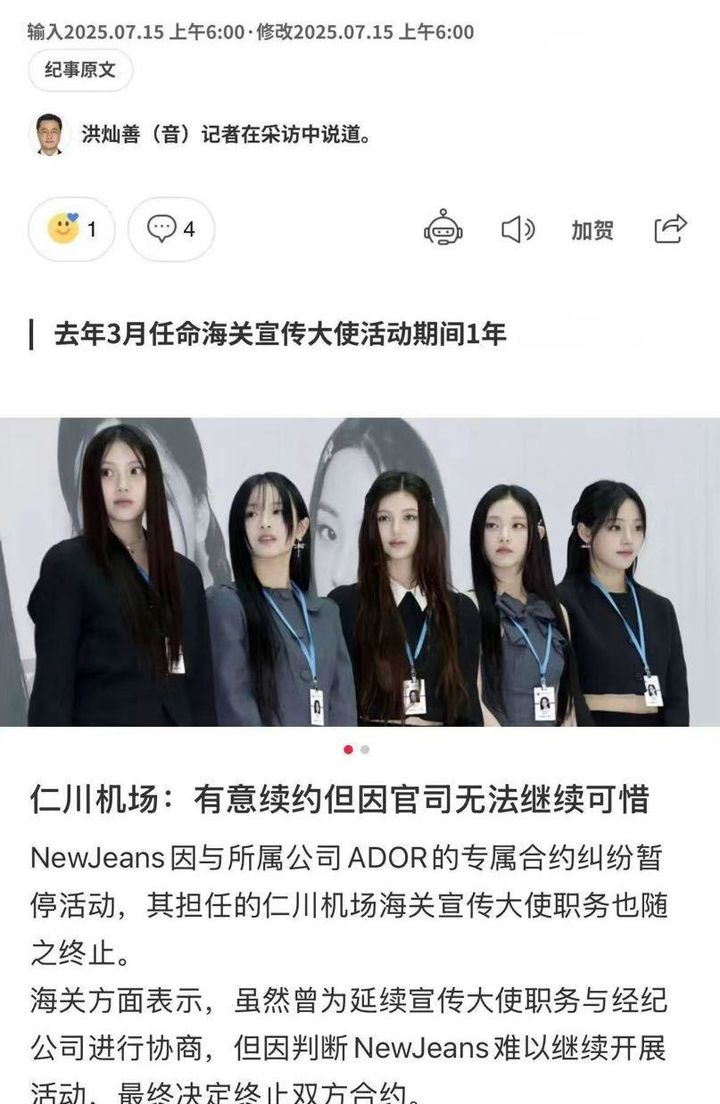Listen to the article with the speaker icon

tap(517, 229)
